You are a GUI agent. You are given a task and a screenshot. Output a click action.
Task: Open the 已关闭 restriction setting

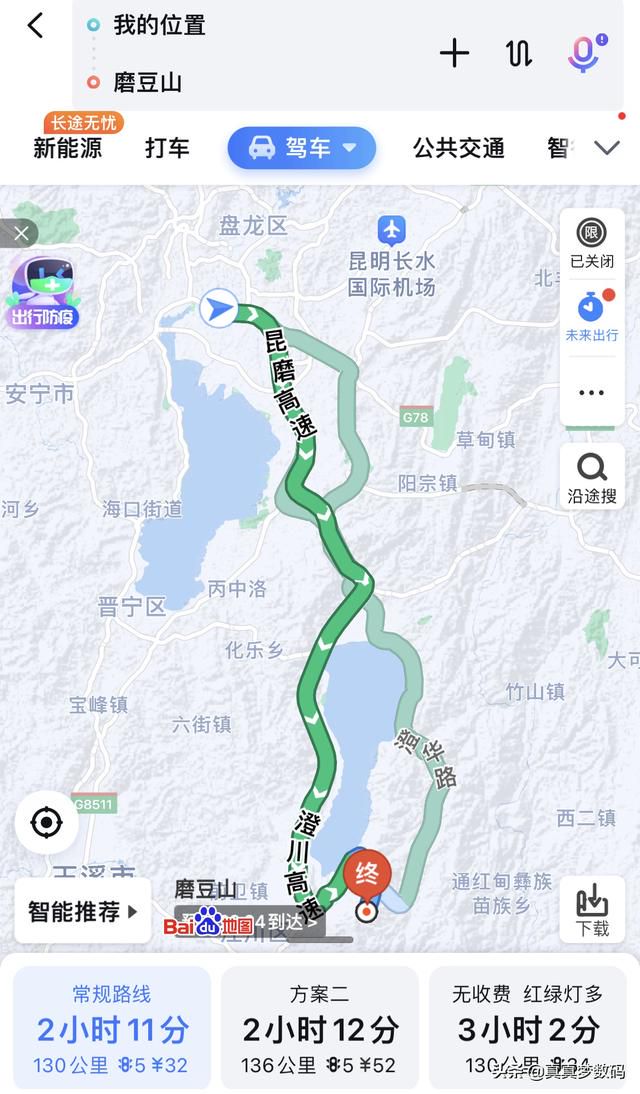pos(592,243)
